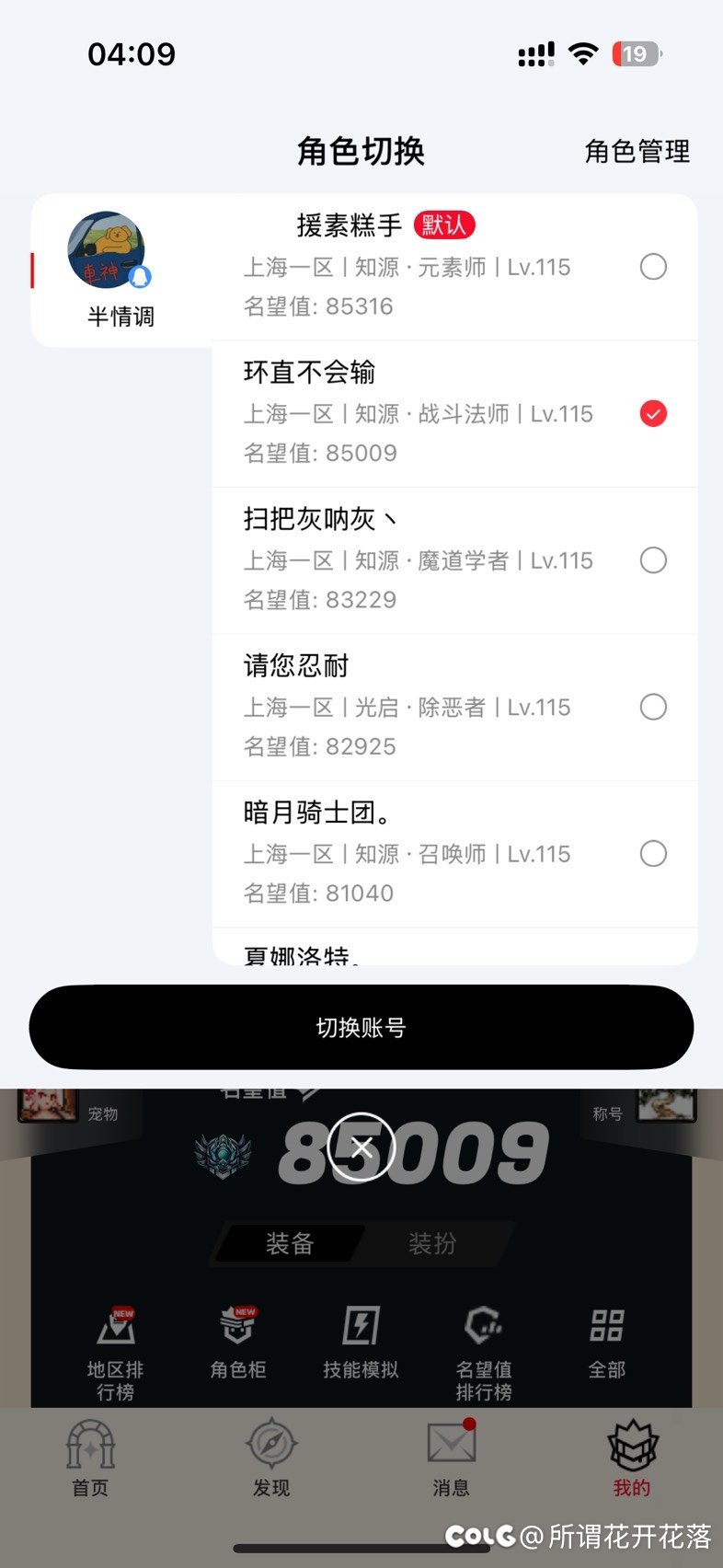The height and width of the screenshot is (1568, 723).
Task: Pick the 请您忍耐 character
Action: coord(652,707)
